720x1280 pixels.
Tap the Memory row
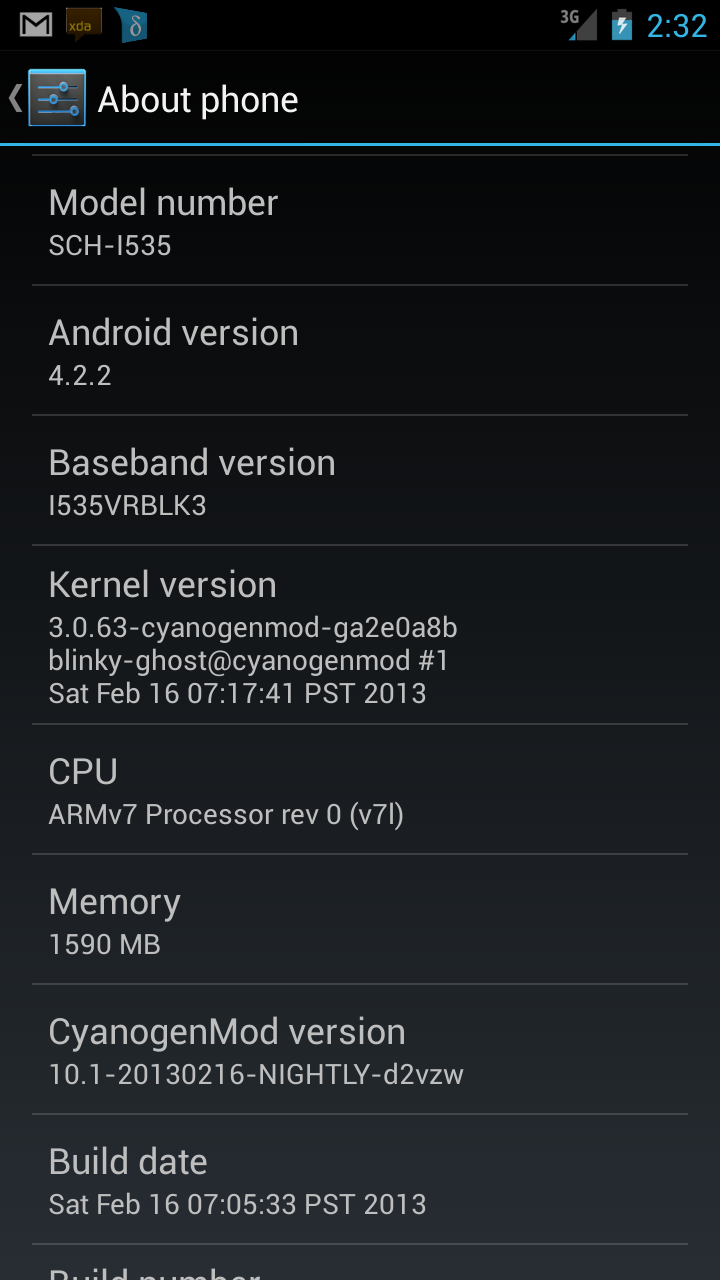click(x=360, y=920)
